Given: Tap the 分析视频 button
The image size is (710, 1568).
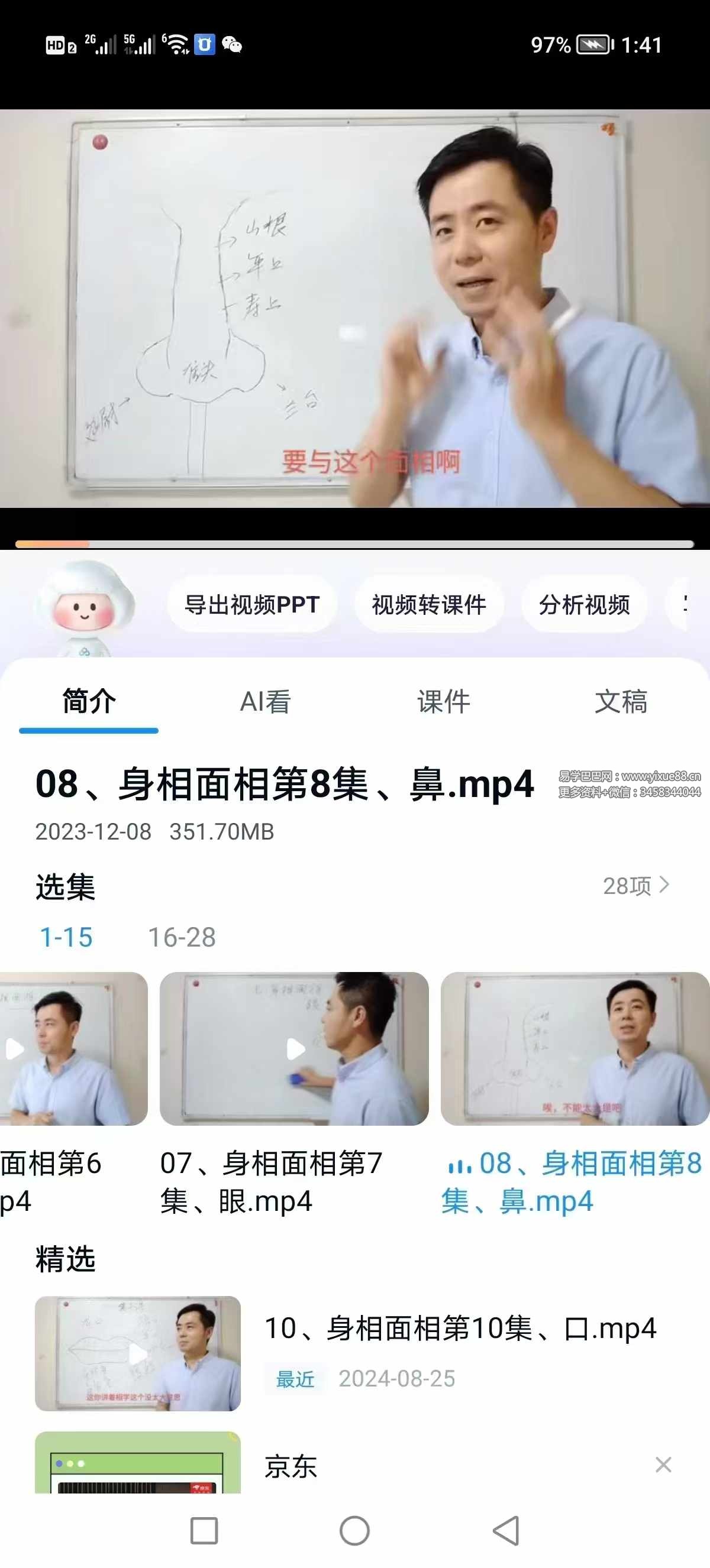Looking at the screenshot, I should pyautogui.click(x=583, y=604).
